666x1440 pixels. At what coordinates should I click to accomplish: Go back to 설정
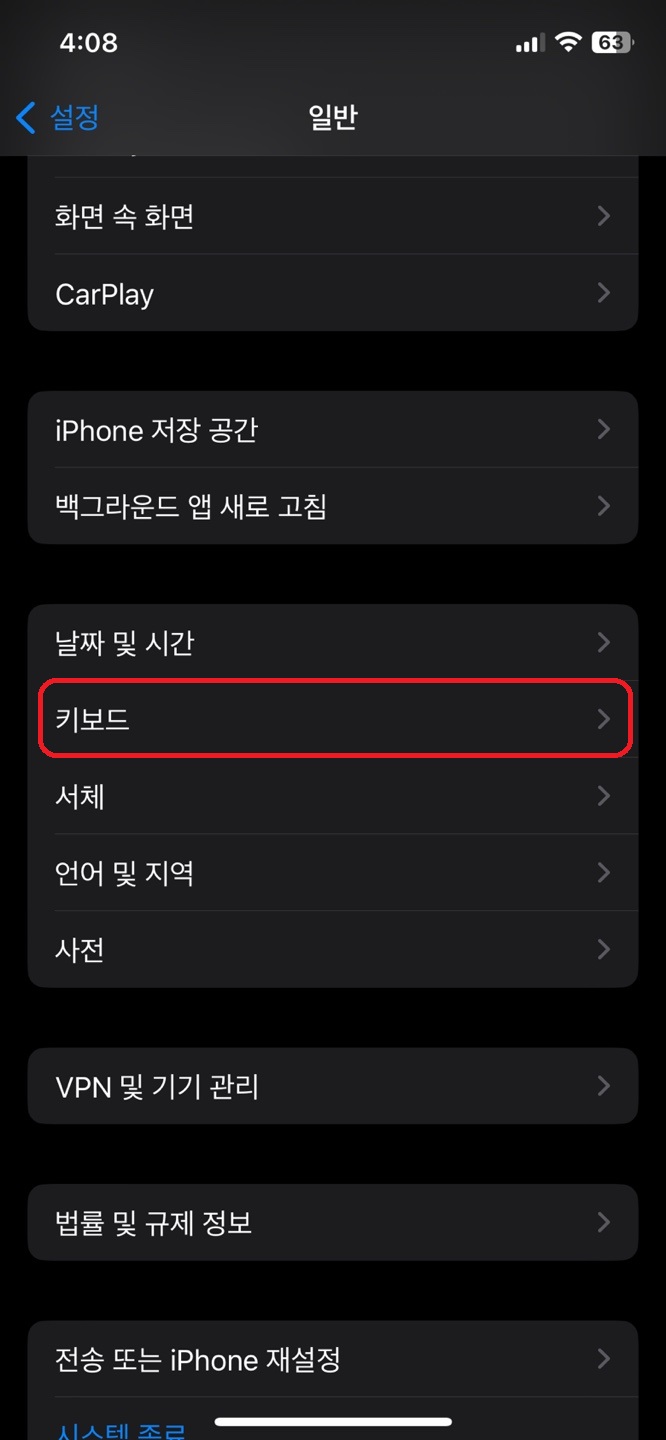click(58, 117)
